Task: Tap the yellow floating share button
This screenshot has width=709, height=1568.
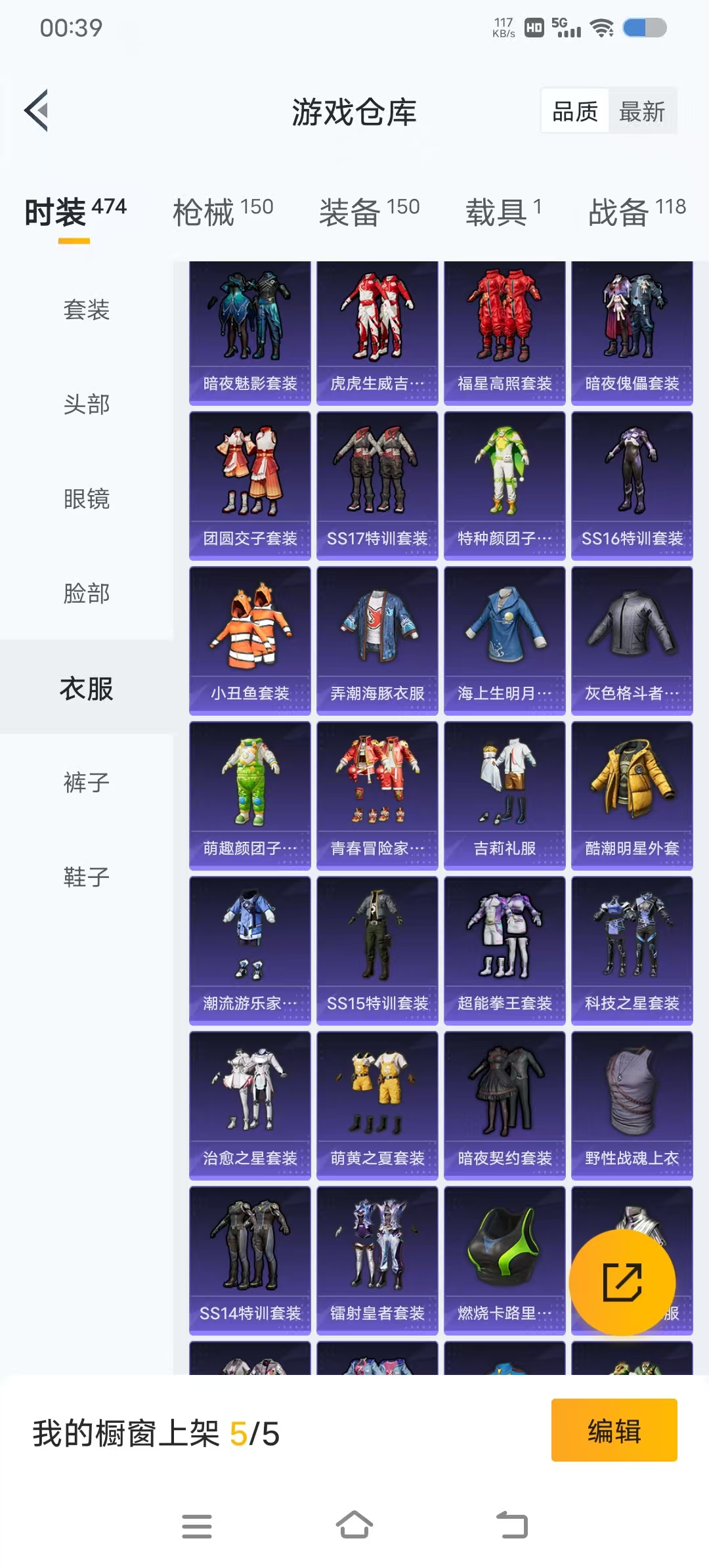Action: tap(622, 1282)
